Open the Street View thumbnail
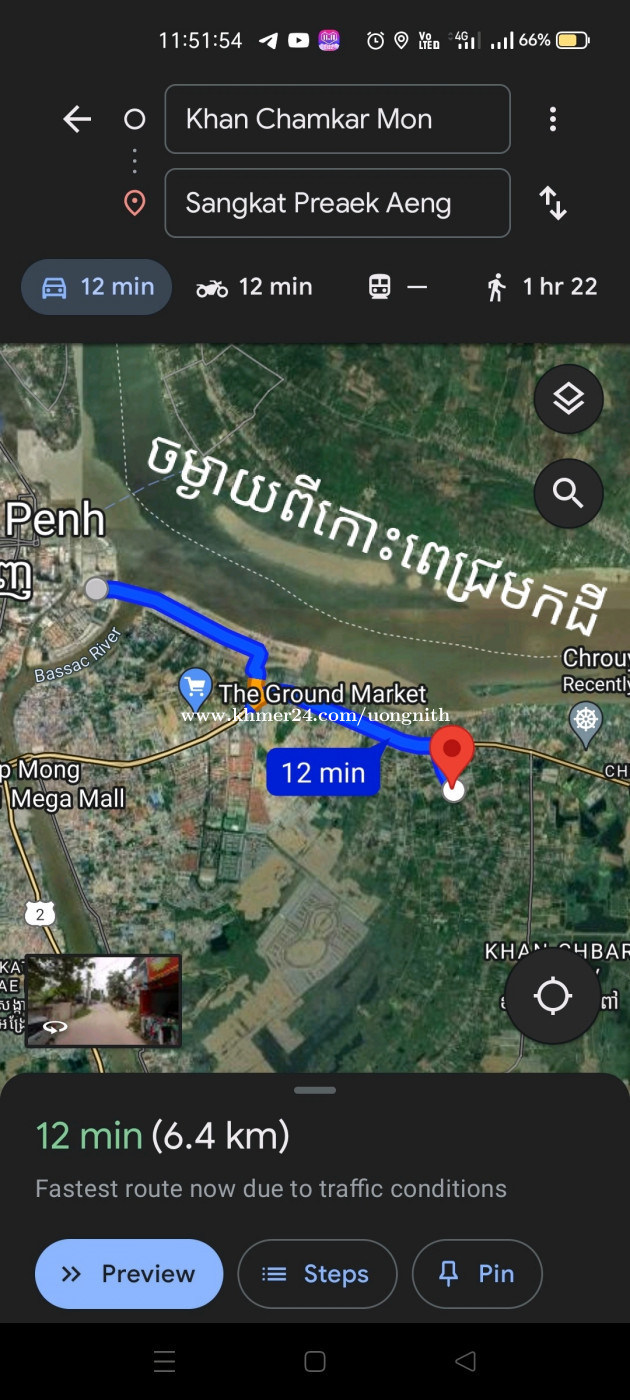The image size is (630, 1400). [x=103, y=1000]
